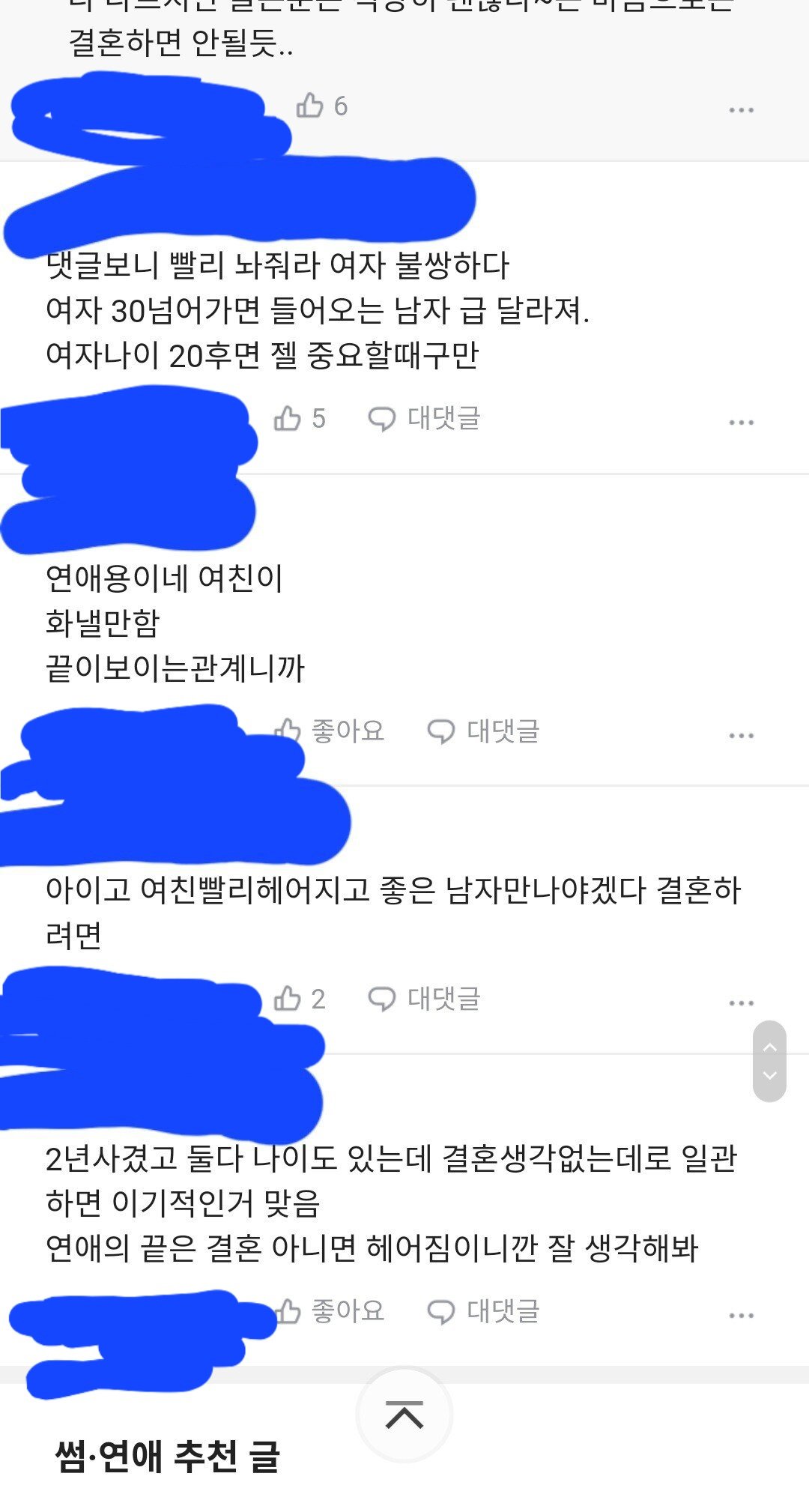Open overflow menu for 아이고 여친 comment
The width and height of the screenshot is (809, 1512).
[741, 1002]
